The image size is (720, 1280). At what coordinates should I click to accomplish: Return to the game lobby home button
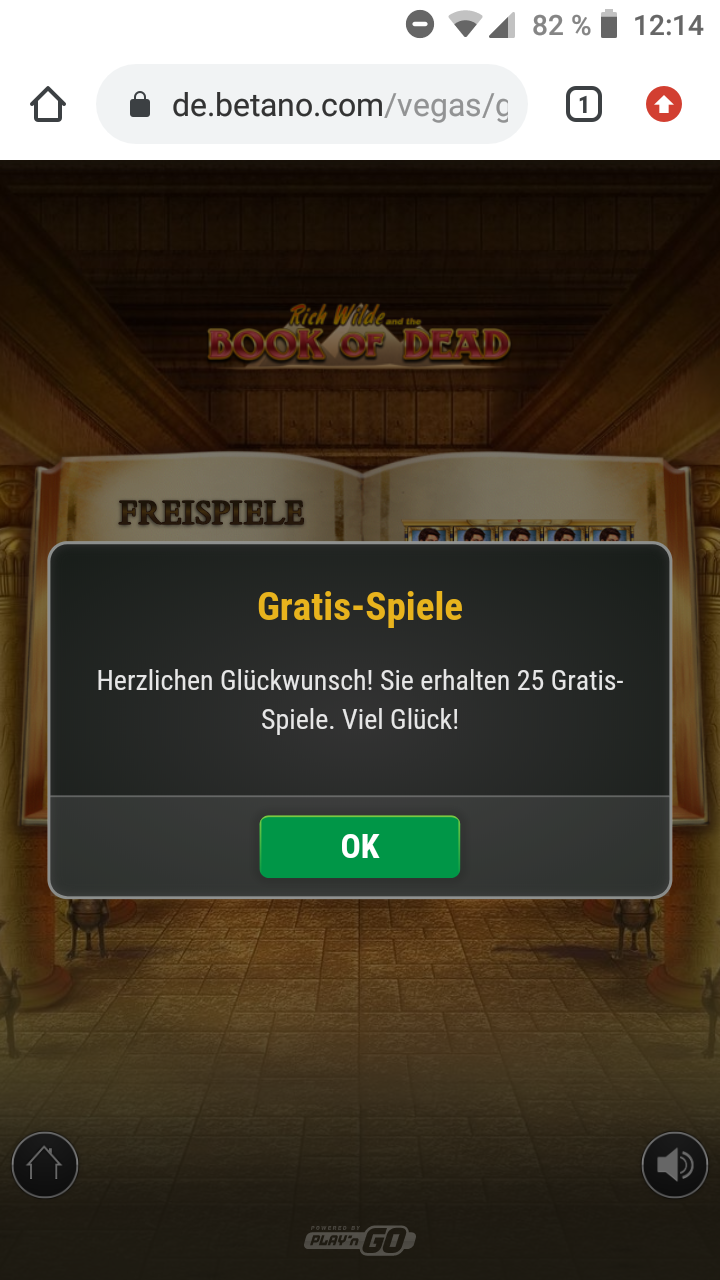[45, 1165]
